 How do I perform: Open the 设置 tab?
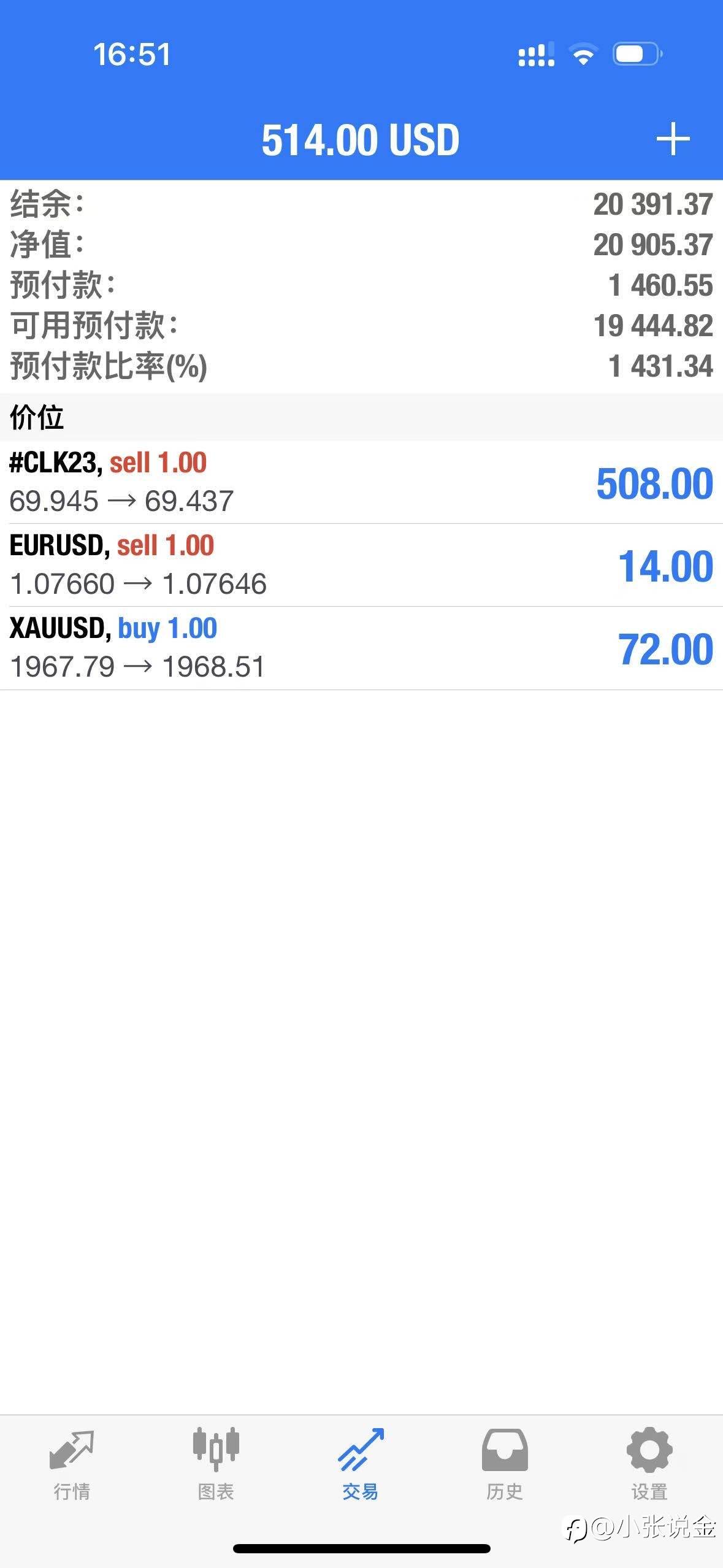click(x=649, y=1465)
